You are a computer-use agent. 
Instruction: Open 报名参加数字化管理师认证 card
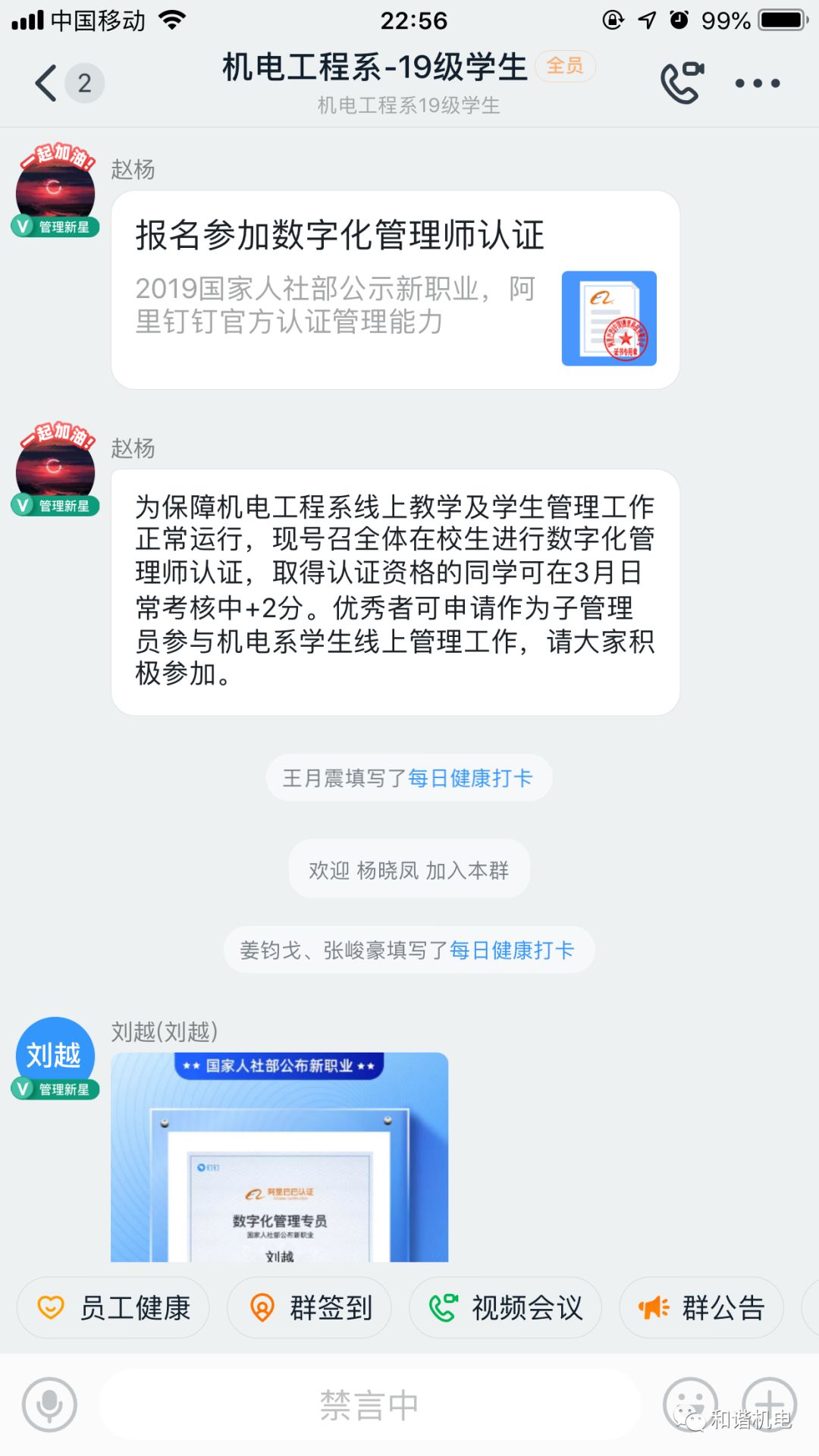395,290
